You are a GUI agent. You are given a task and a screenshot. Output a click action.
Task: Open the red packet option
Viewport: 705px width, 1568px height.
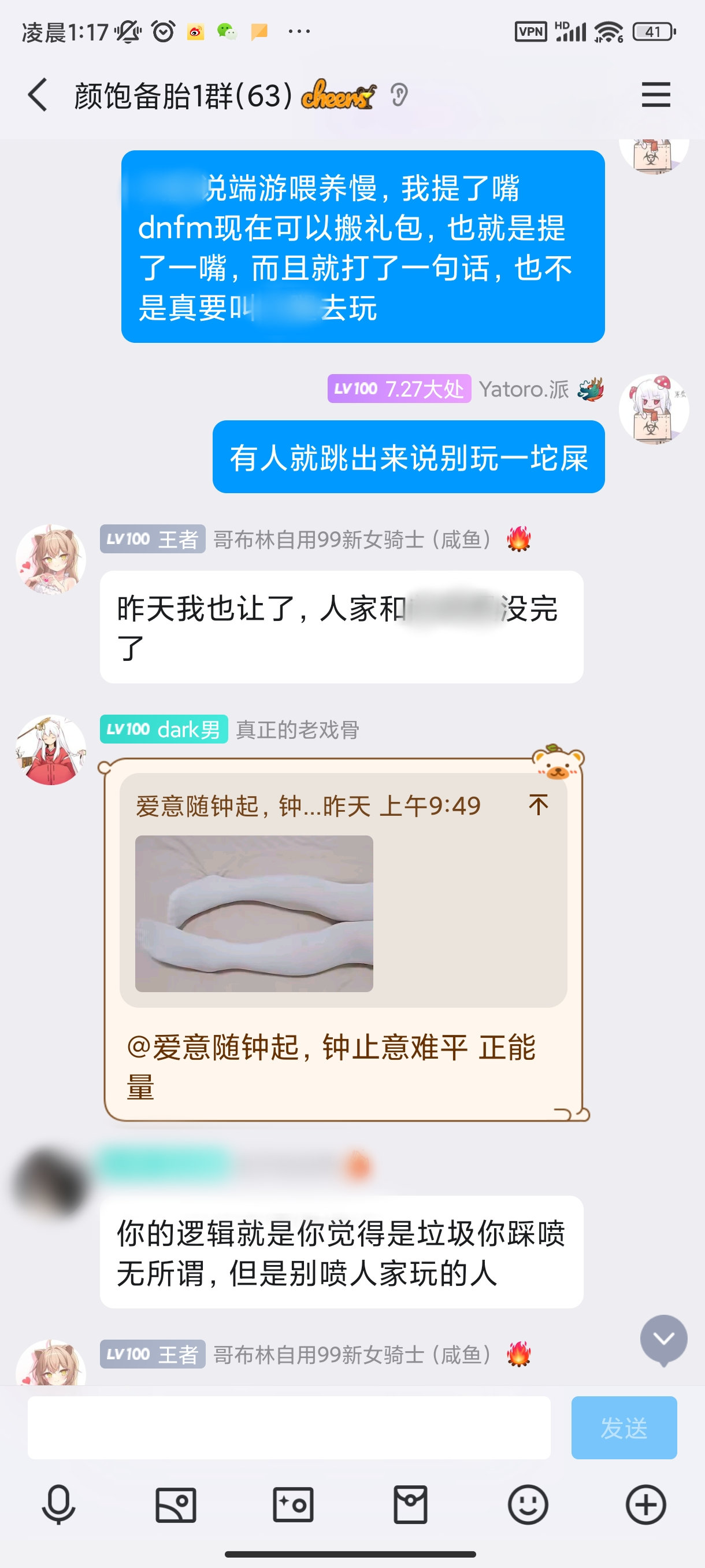pos(411,1505)
